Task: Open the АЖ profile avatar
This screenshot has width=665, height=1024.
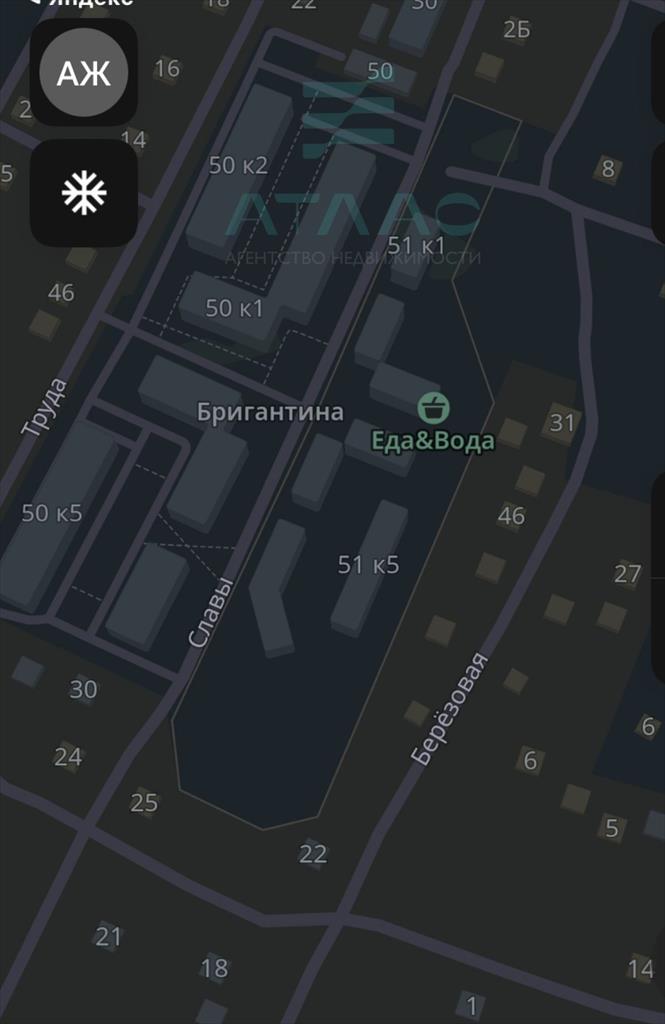Action: (84, 73)
